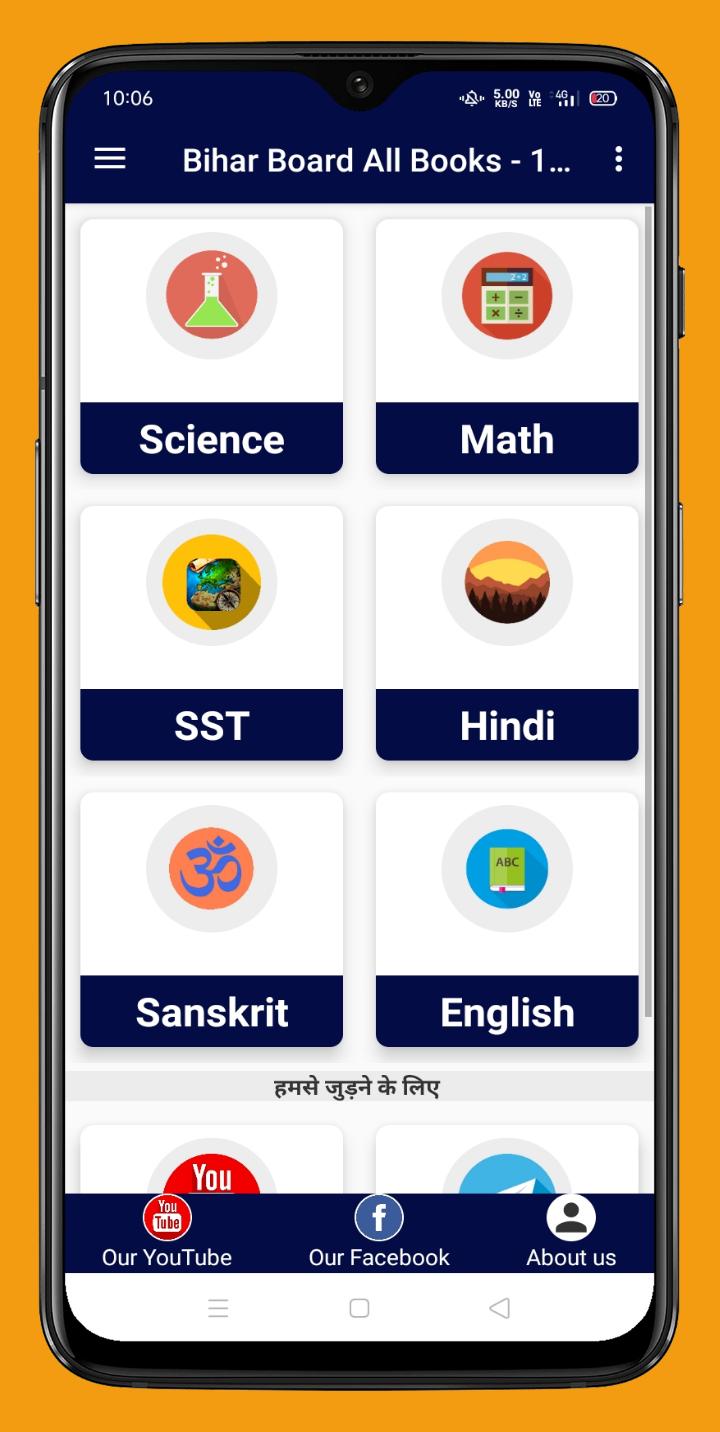Open the About us section
The width and height of the screenshot is (720, 1432).
571,1233
